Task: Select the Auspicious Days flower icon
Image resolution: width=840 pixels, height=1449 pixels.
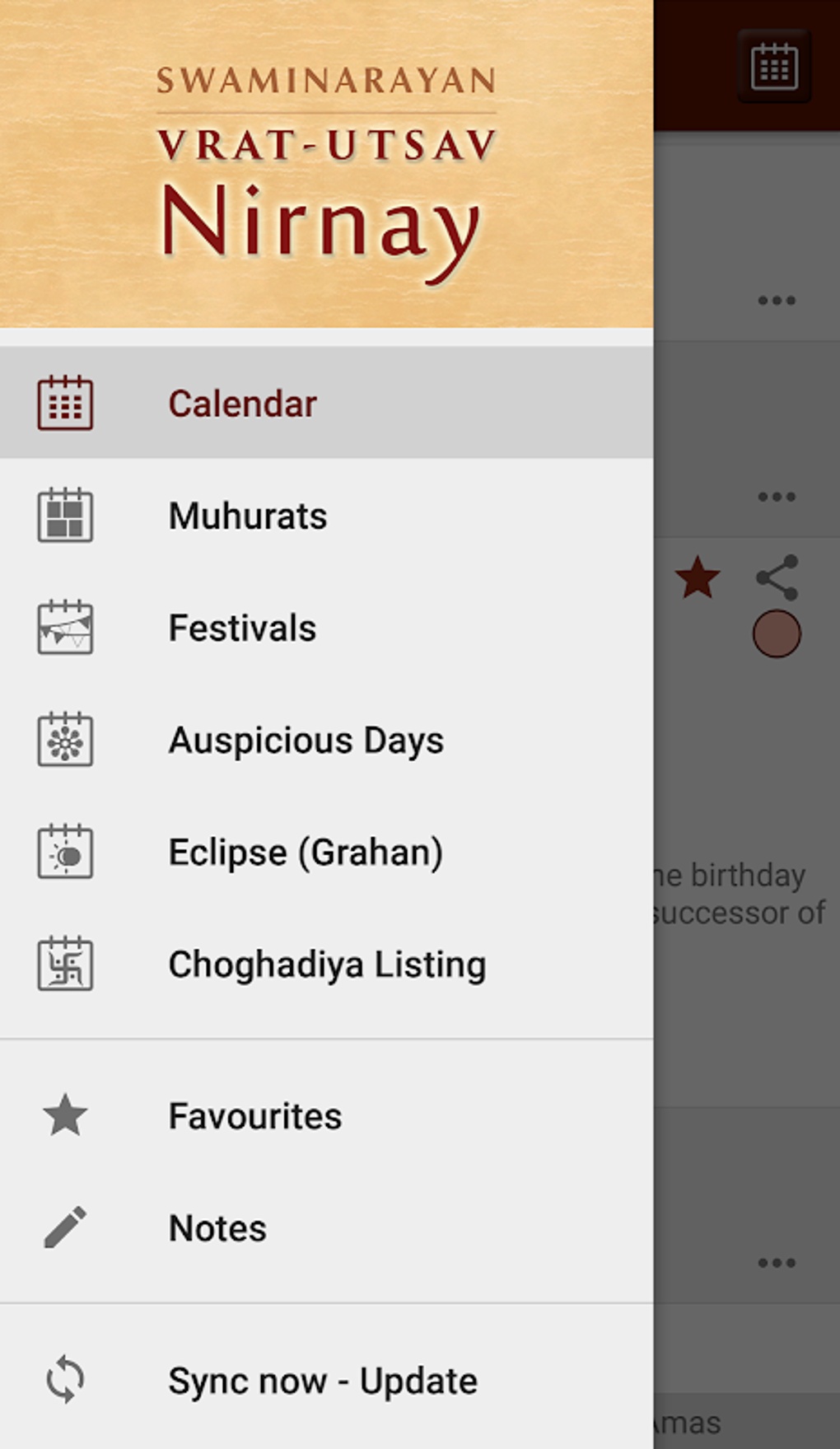Action: (x=65, y=740)
